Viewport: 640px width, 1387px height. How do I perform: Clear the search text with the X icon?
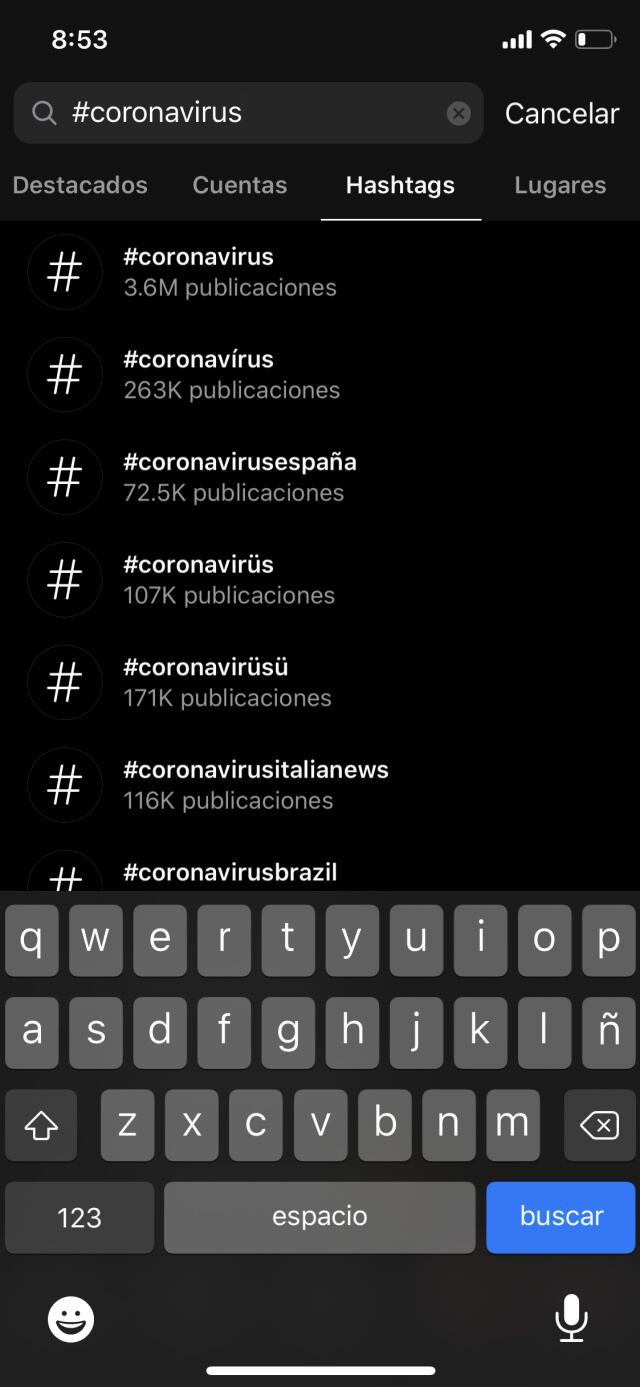(458, 113)
